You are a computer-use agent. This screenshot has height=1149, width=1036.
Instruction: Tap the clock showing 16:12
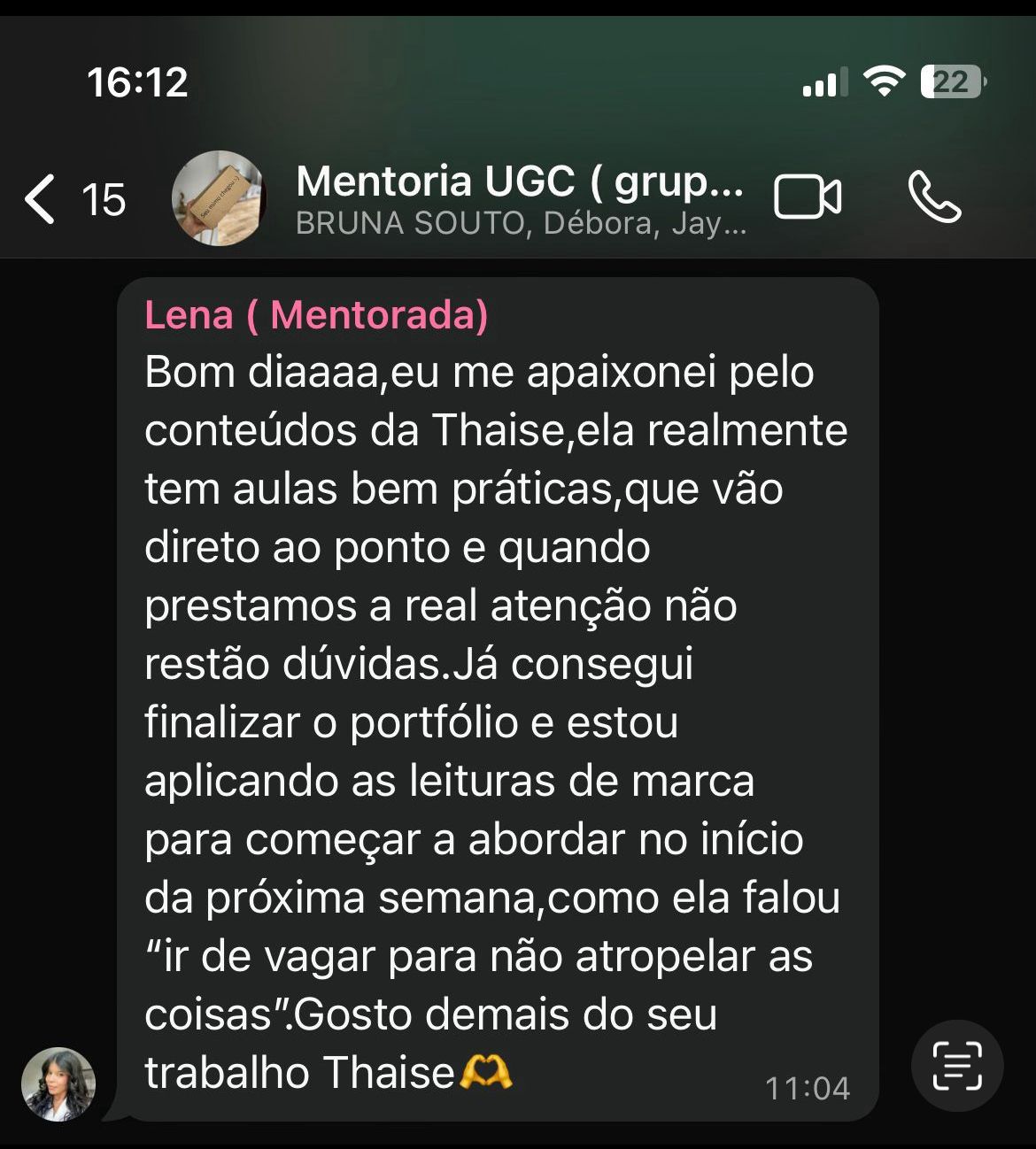(x=135, y=81)
